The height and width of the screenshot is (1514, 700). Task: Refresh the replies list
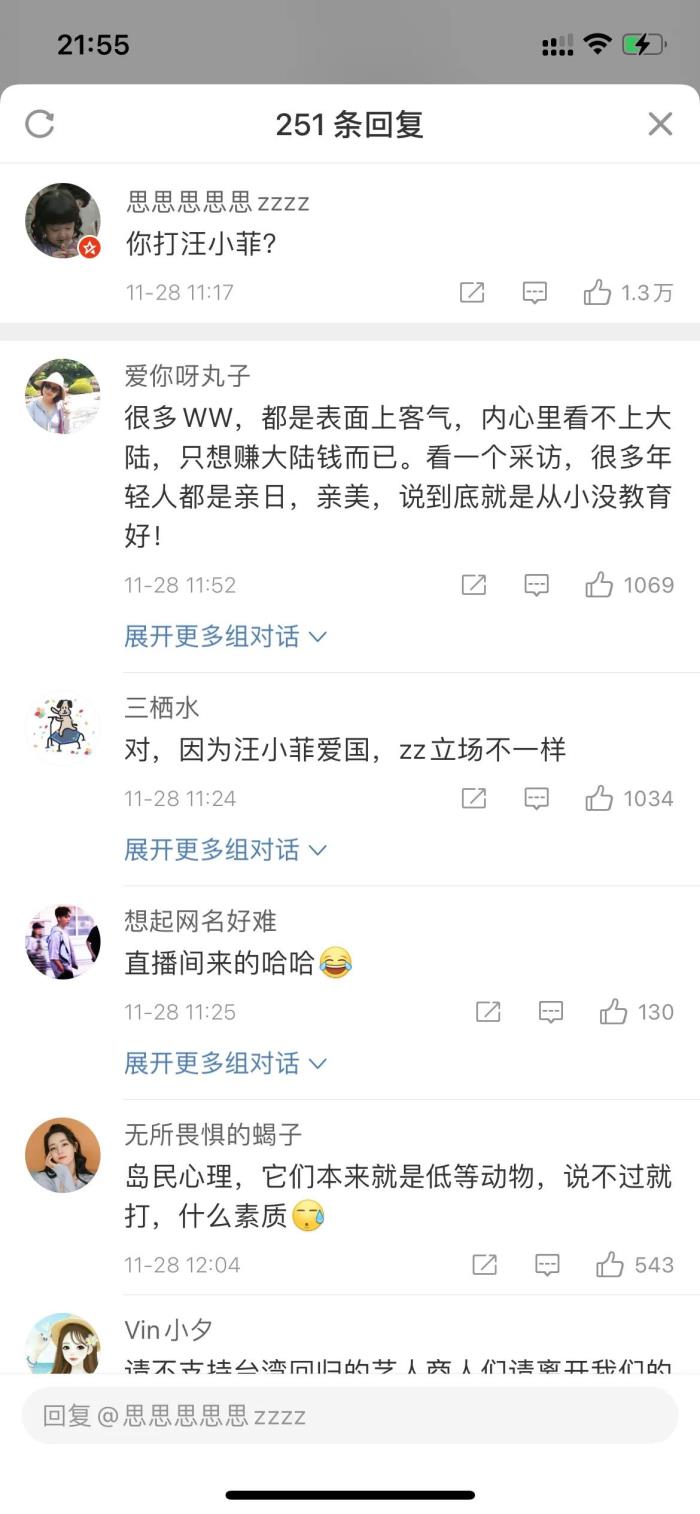coord(40,124)
